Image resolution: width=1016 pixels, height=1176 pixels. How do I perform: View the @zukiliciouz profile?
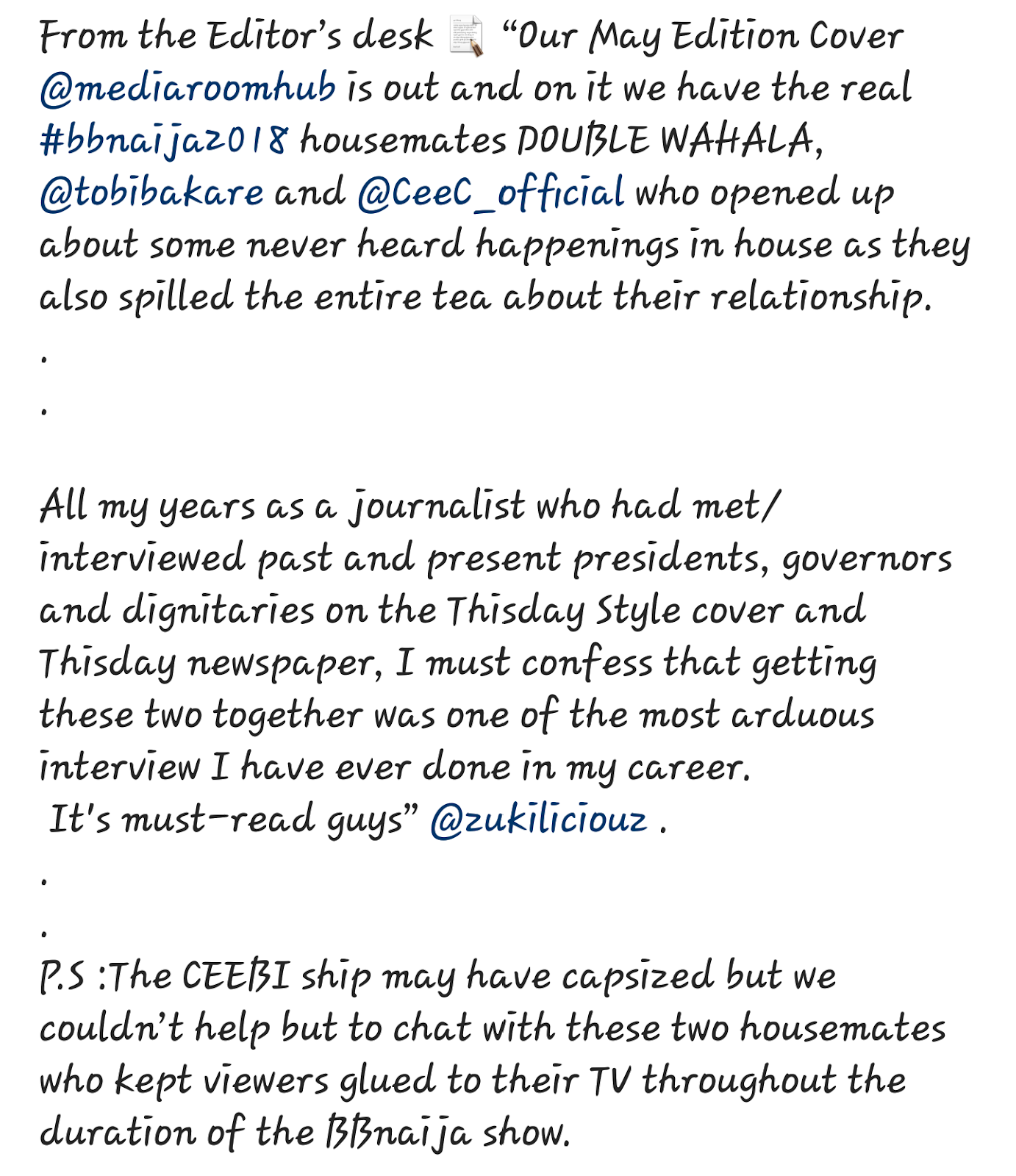pyautogui.click(x=538, y=820)
